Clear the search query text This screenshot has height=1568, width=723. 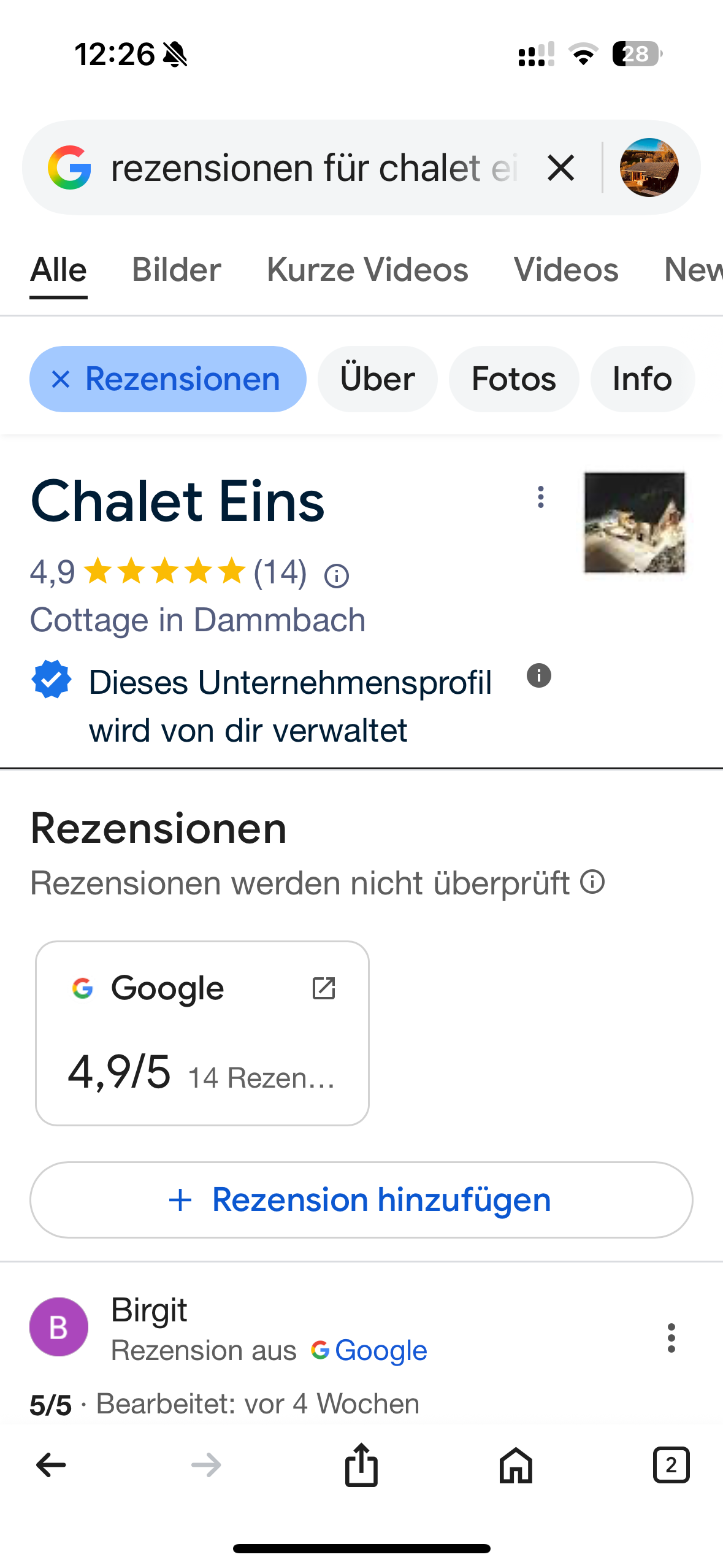(560, 168)
